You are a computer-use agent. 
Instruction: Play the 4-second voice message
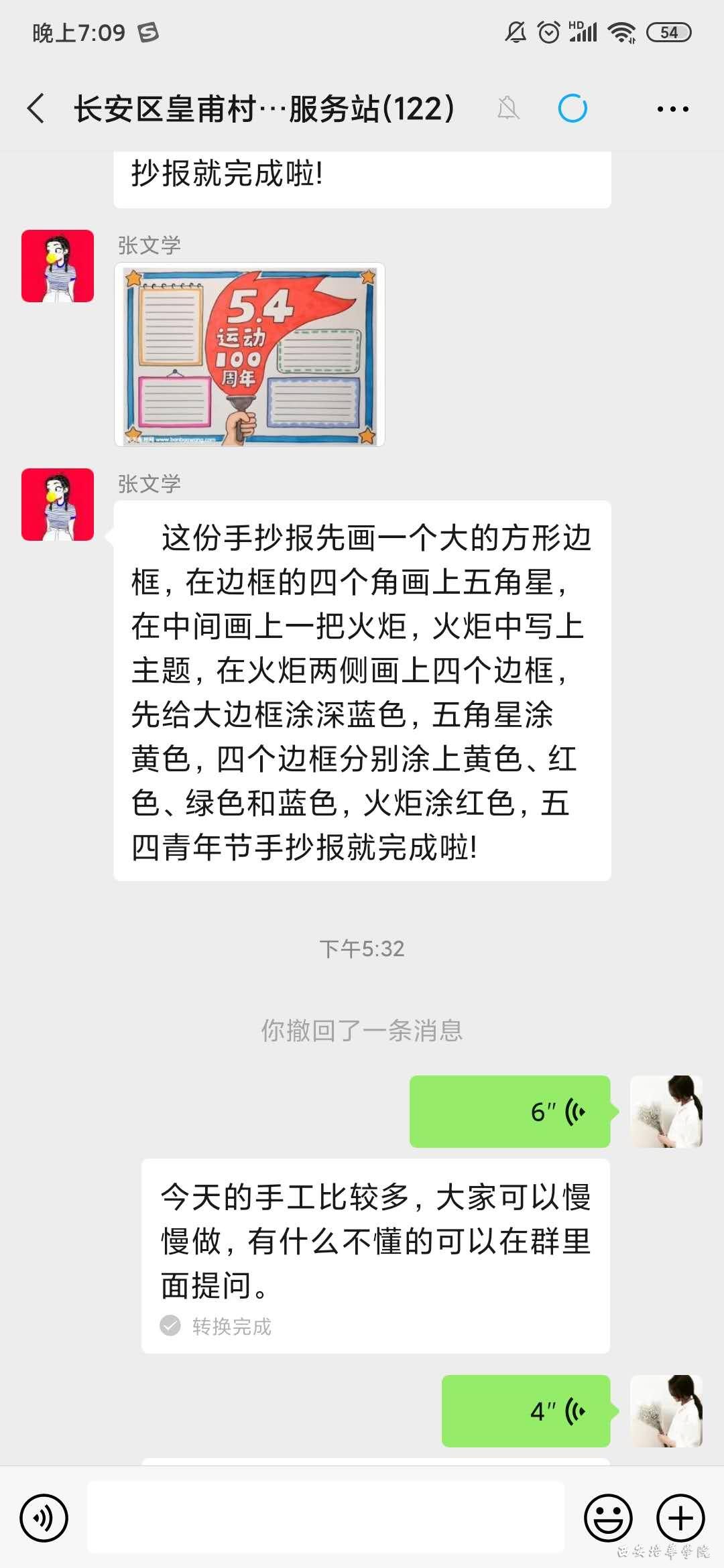click(x=526, y=1411)
